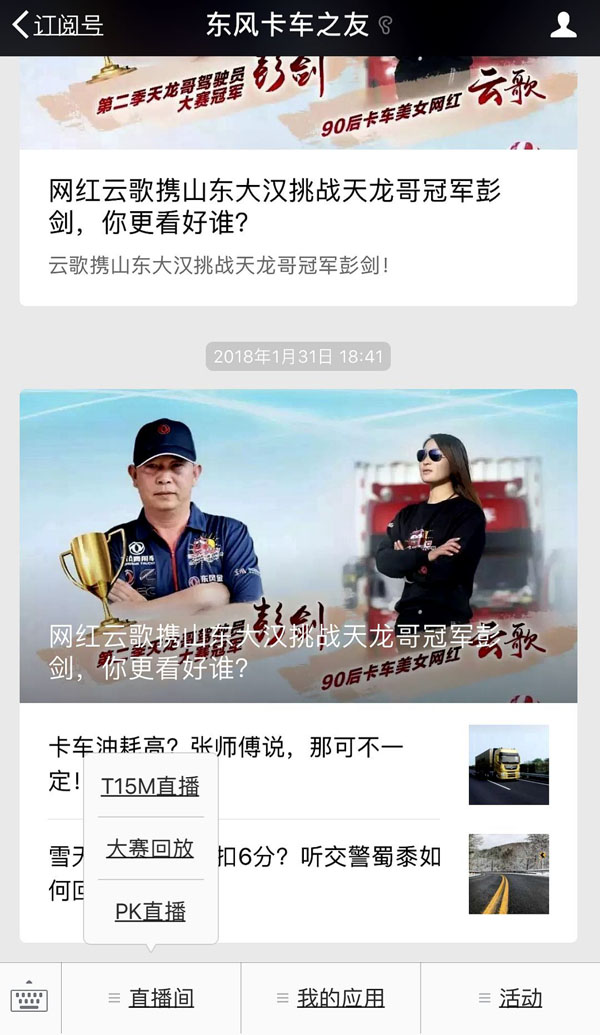Open the 我的应用 bottom menu
The image size is (600, 1035).
pyautogui.click(x=330, y=998)
